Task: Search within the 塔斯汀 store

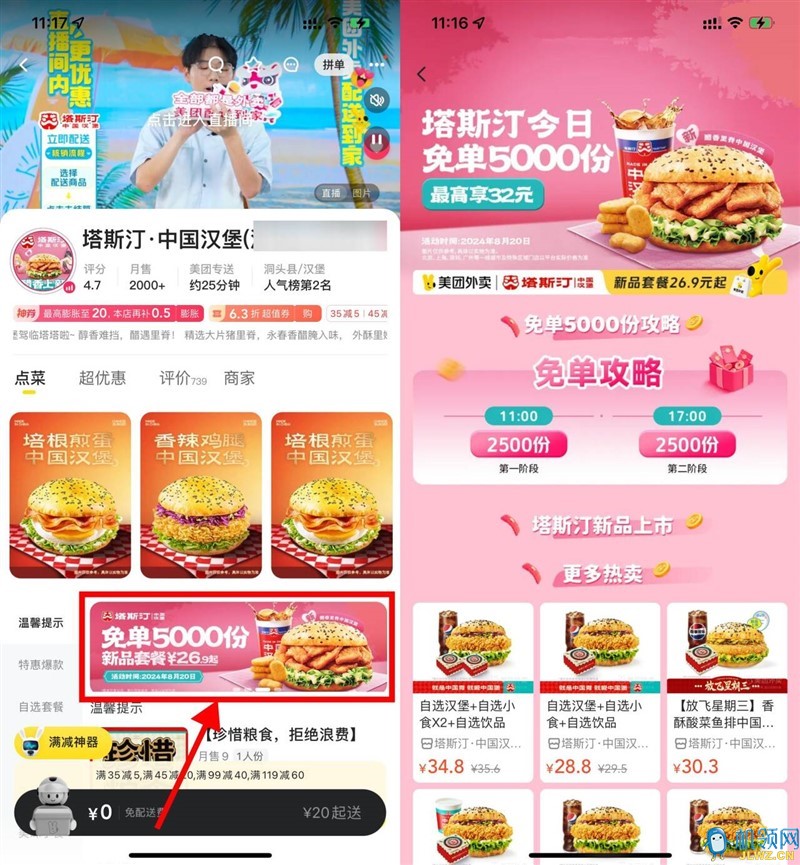Action: pyautogui.click(x=216, y=65)
